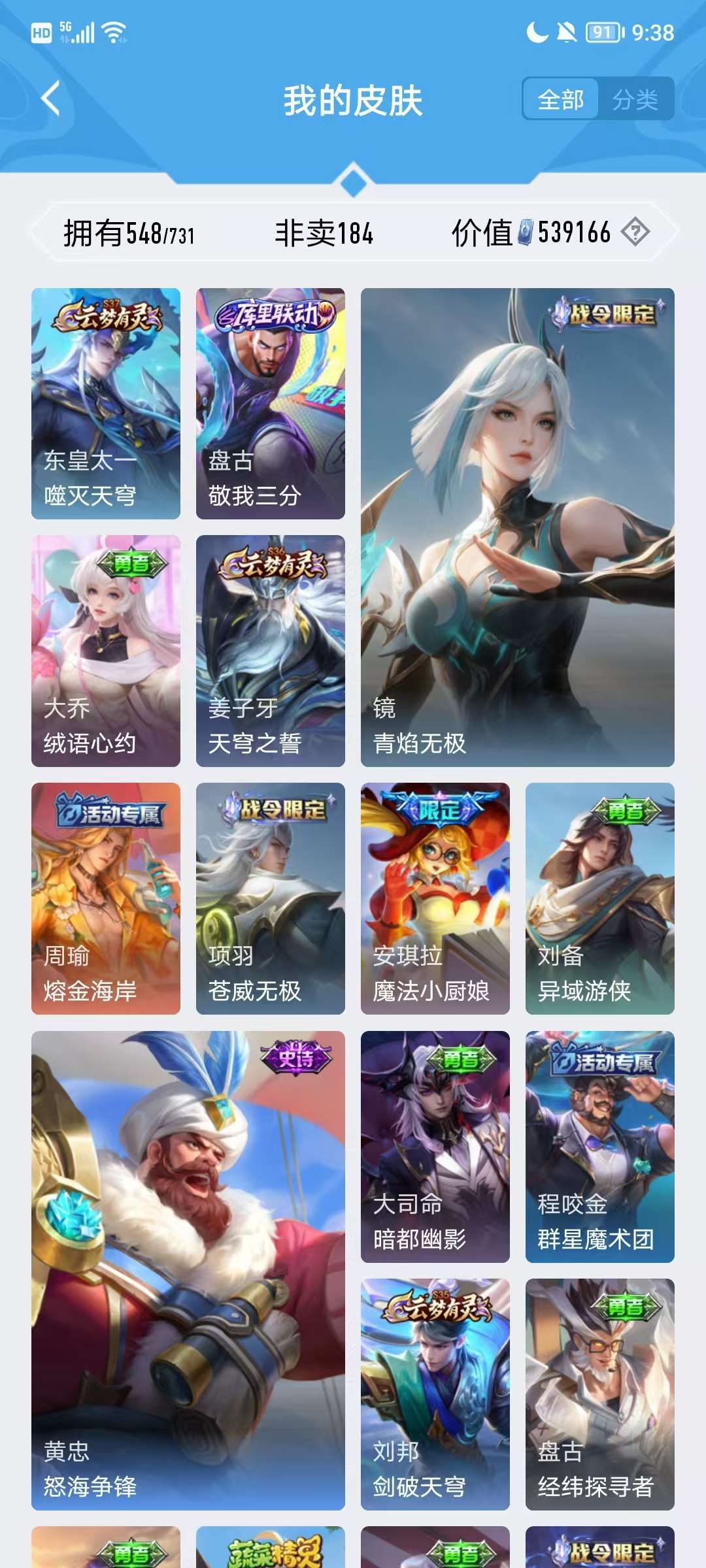View the 镜 青焰无极 skin
The height and width of the screenshot is (1568, 706).
(x=517, y=527)
